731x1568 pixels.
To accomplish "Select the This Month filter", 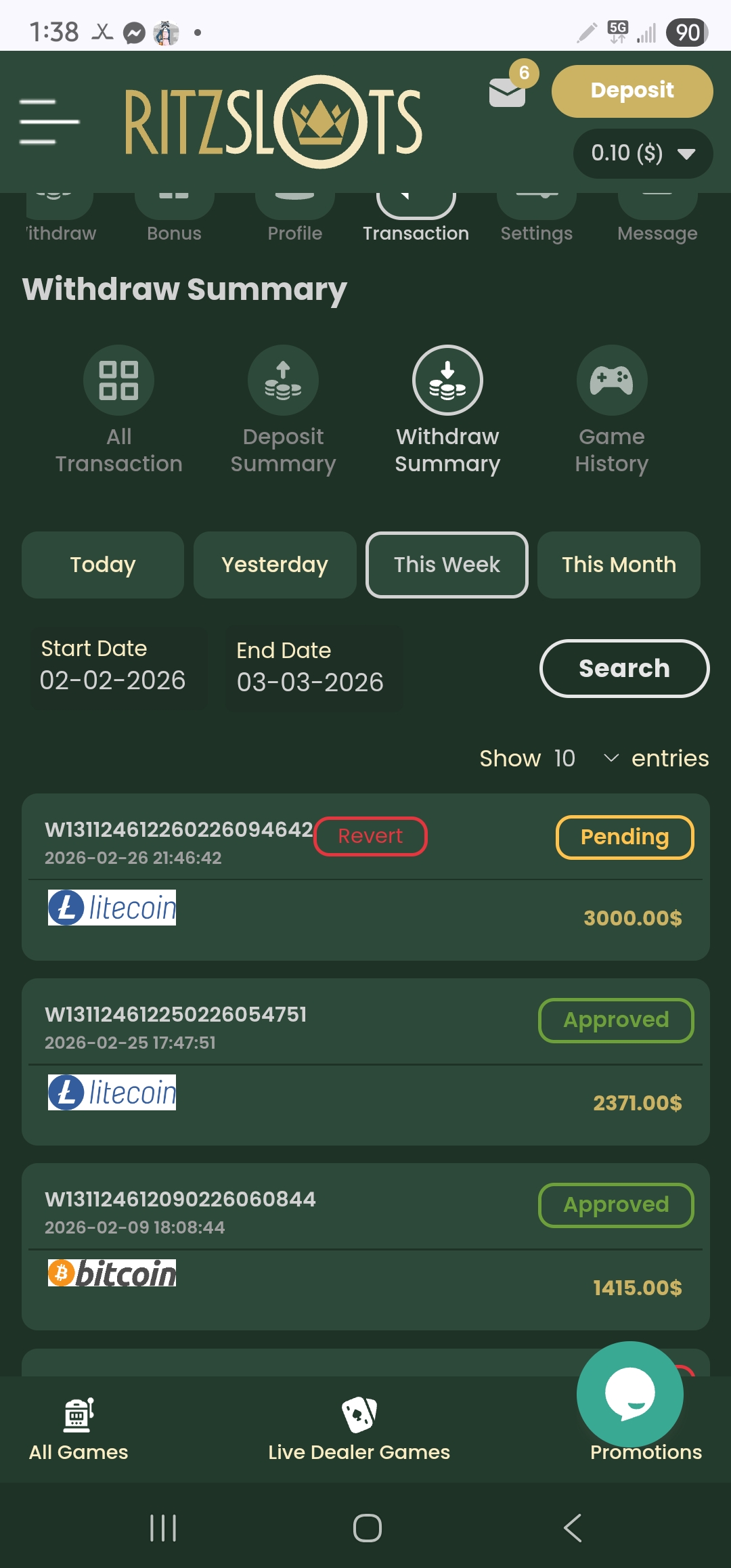I will coord(619,565).
